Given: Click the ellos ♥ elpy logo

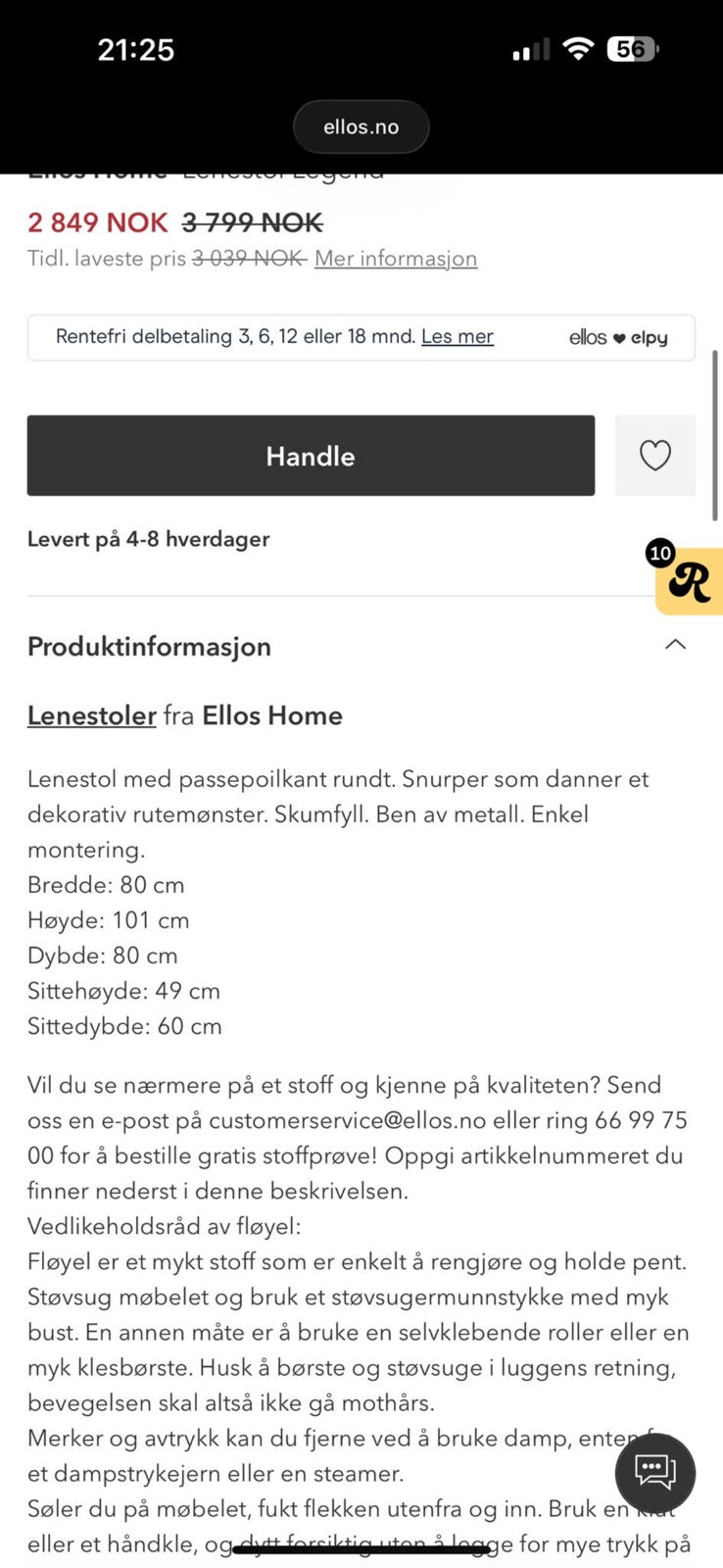Looking at the screenshot, I should [x=618, y=337].
